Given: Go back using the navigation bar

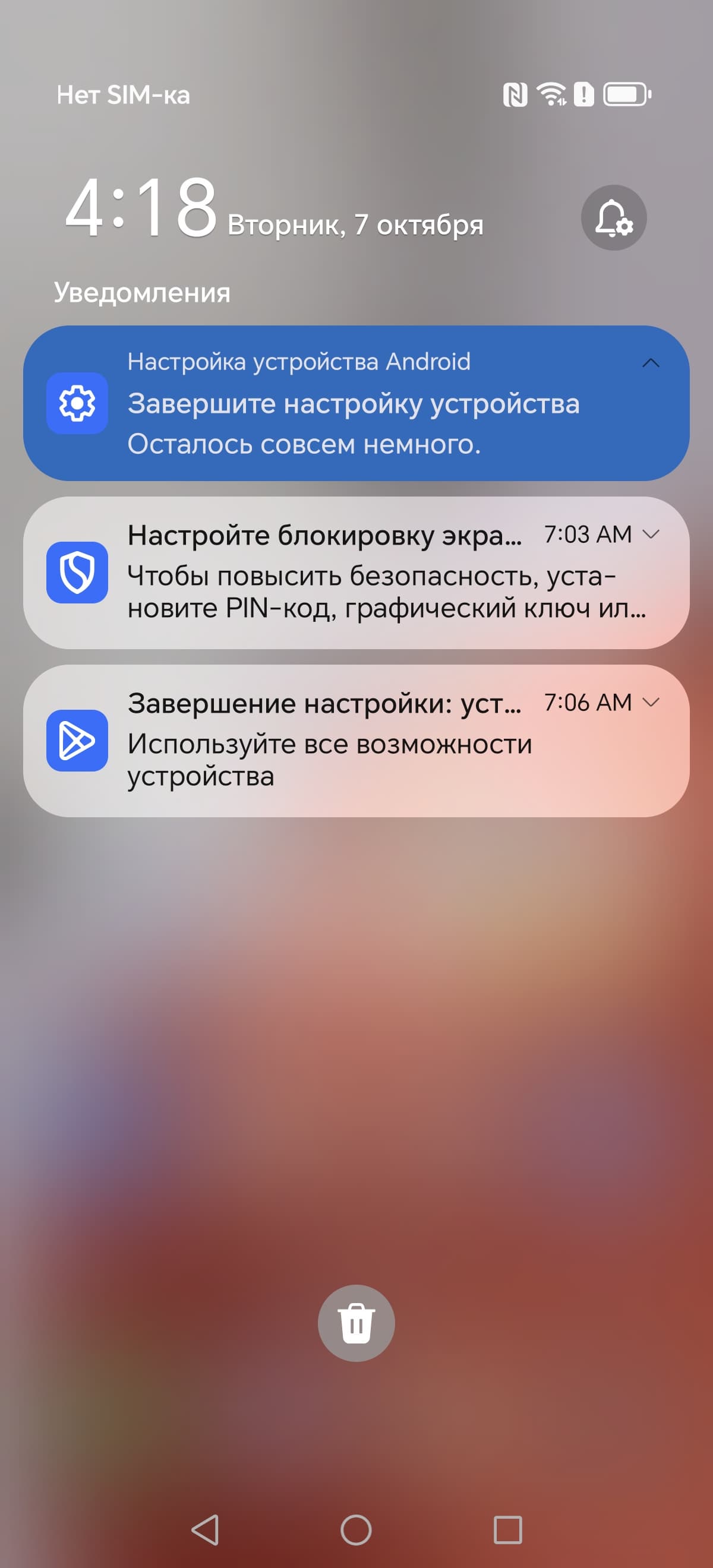Looking at the screenshot, I should (205, 1529).
